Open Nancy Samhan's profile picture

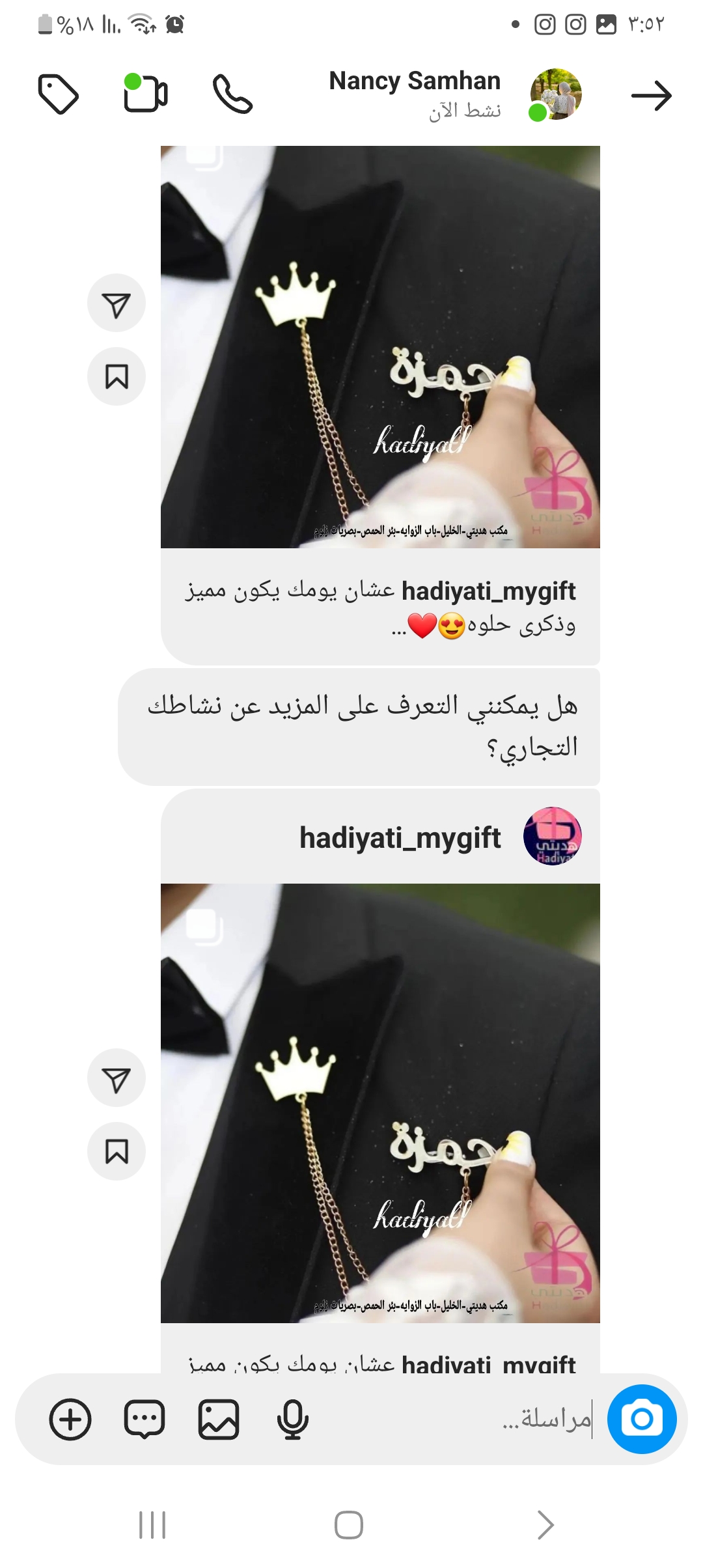point(555,94)
